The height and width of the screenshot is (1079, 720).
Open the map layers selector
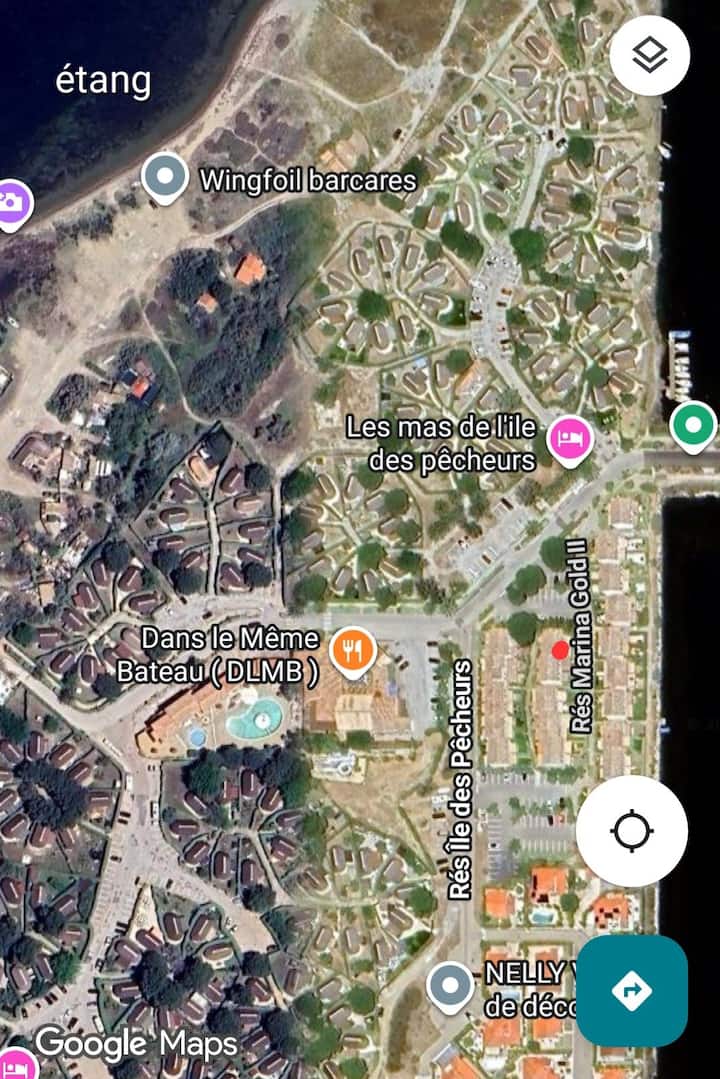[649, 56]
